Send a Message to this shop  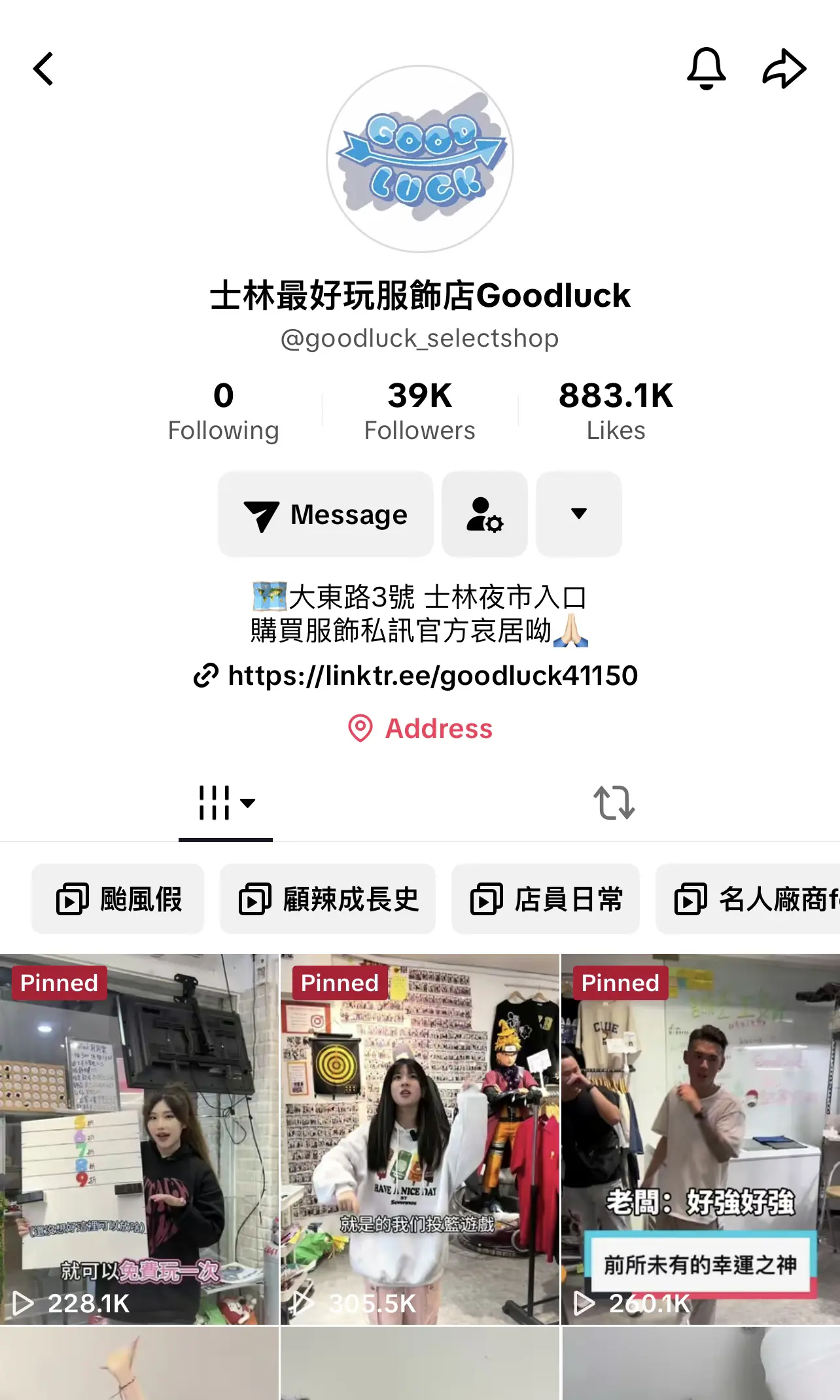pyautogui.click(x=326, y=514)
